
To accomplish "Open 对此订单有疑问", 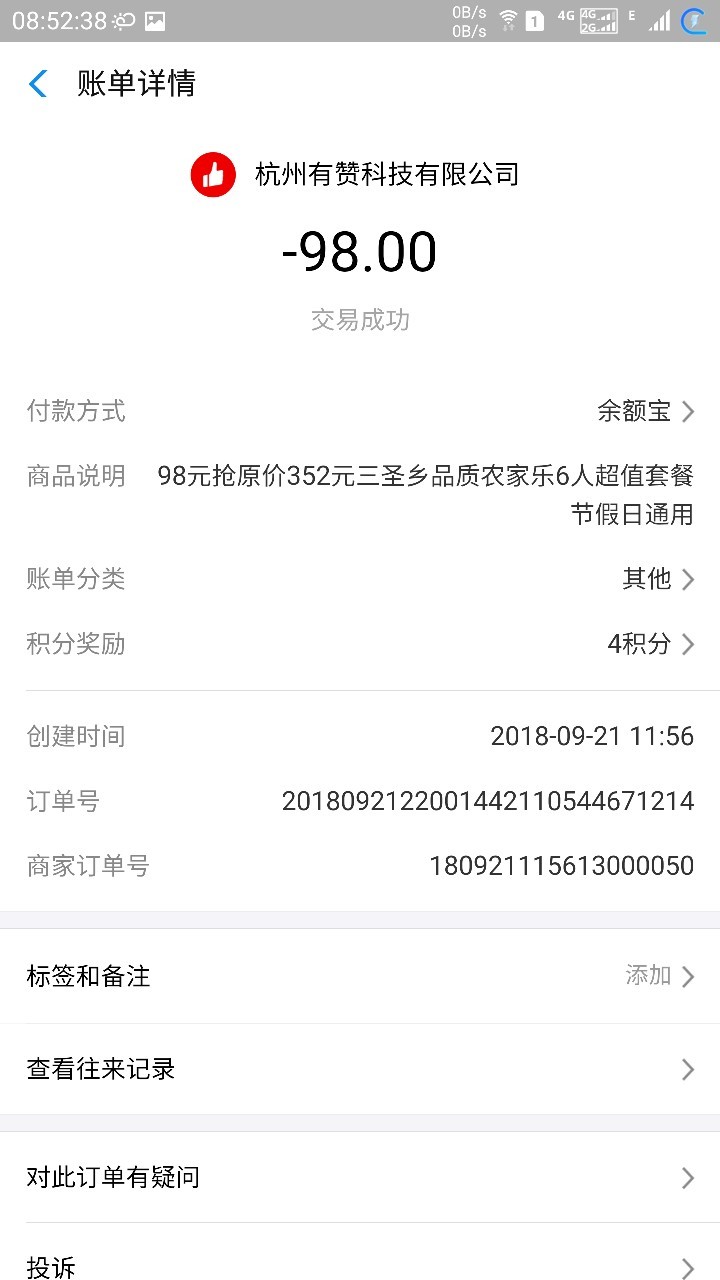I will click(360, 1177).
